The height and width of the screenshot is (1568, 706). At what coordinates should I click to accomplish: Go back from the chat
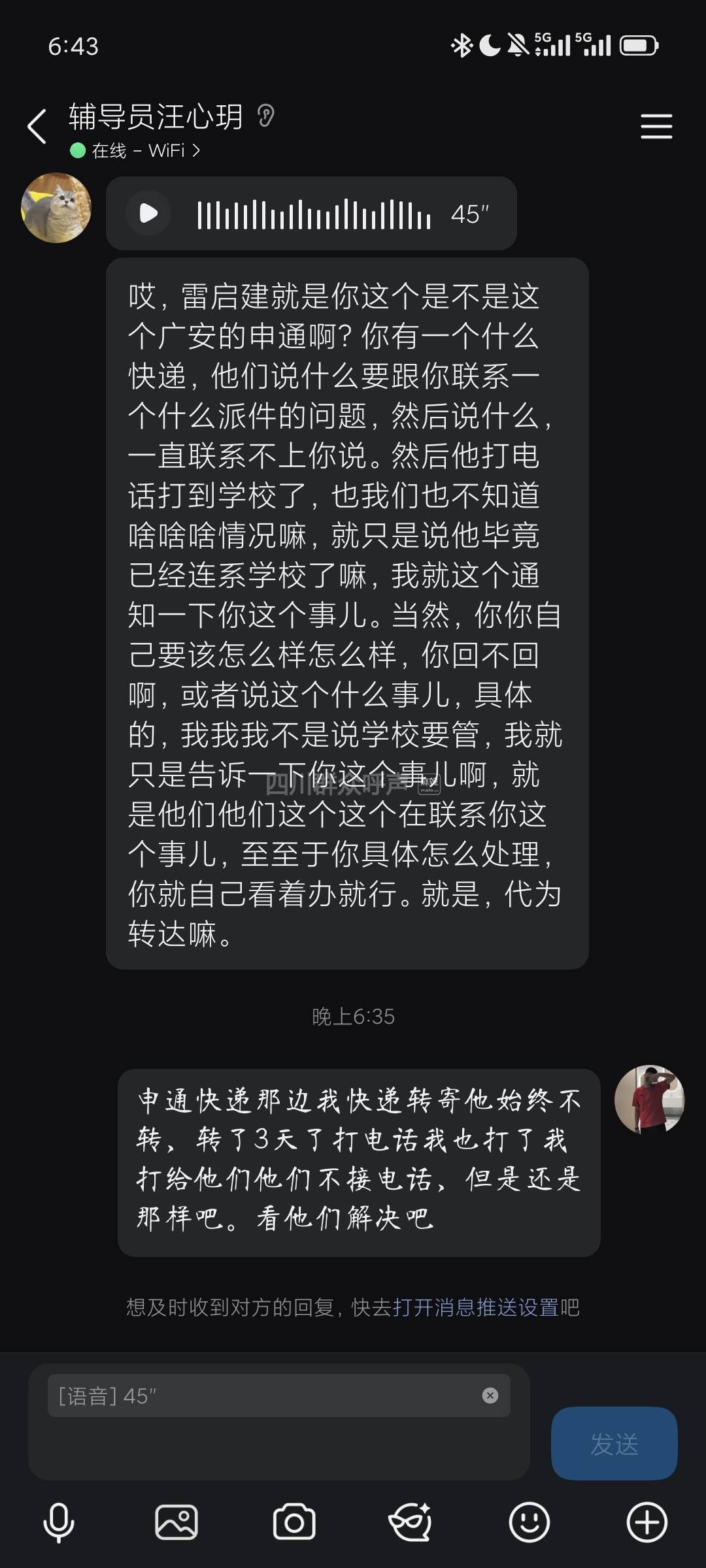pyautogui.click(x=37, y=126)
